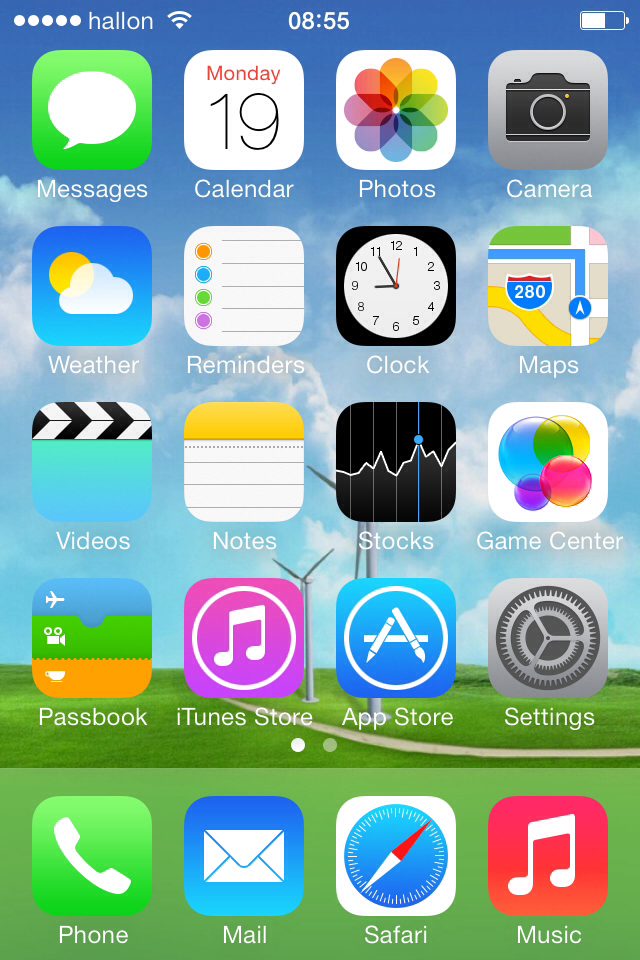Tap the Phone app in the dock
Screen dimensions: 640x960
[92, 856]
